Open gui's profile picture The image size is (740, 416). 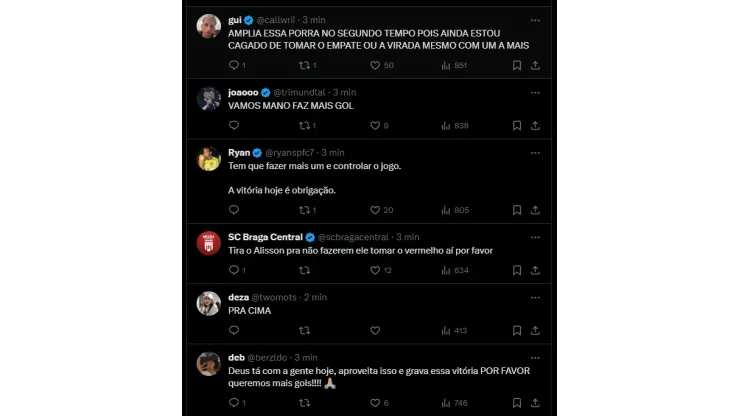pos(209,26)
